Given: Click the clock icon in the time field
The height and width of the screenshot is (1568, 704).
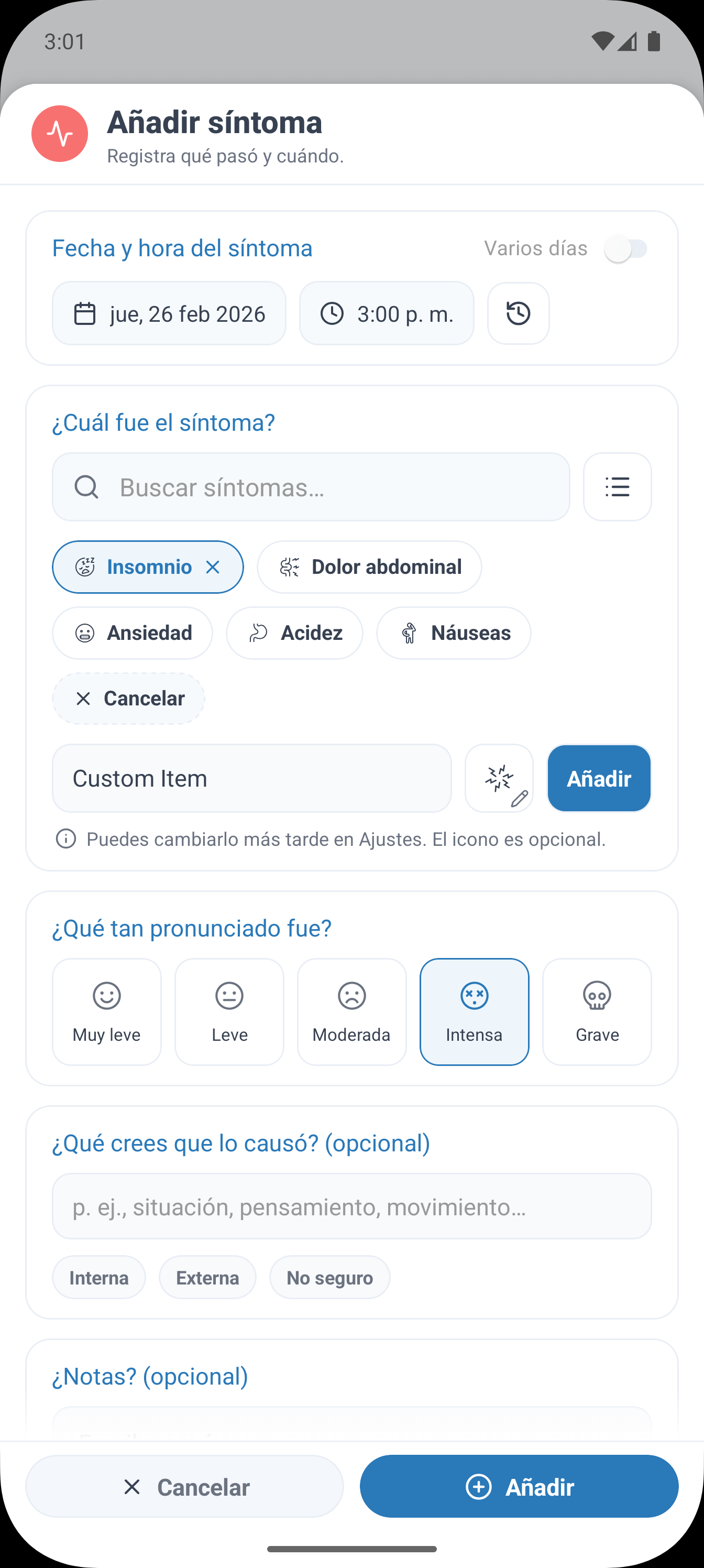Looking at the screenshot, I should pyautogui.click(x=332, y=313).
